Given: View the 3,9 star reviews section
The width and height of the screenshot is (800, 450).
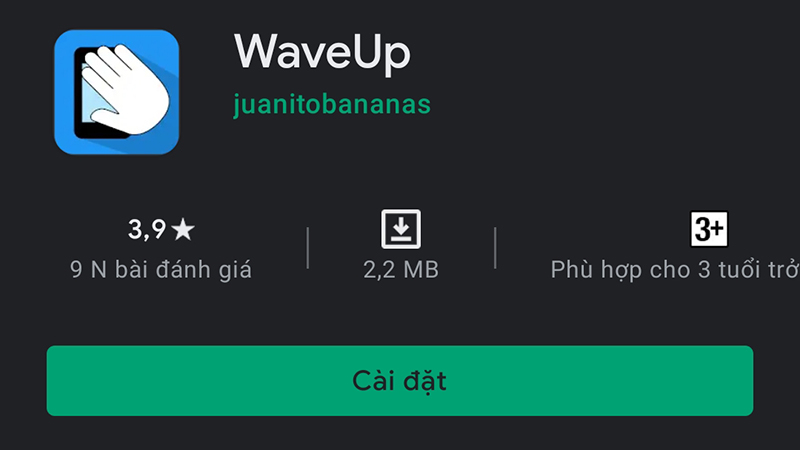Looking at the screenshot, I should coord(161,248).
